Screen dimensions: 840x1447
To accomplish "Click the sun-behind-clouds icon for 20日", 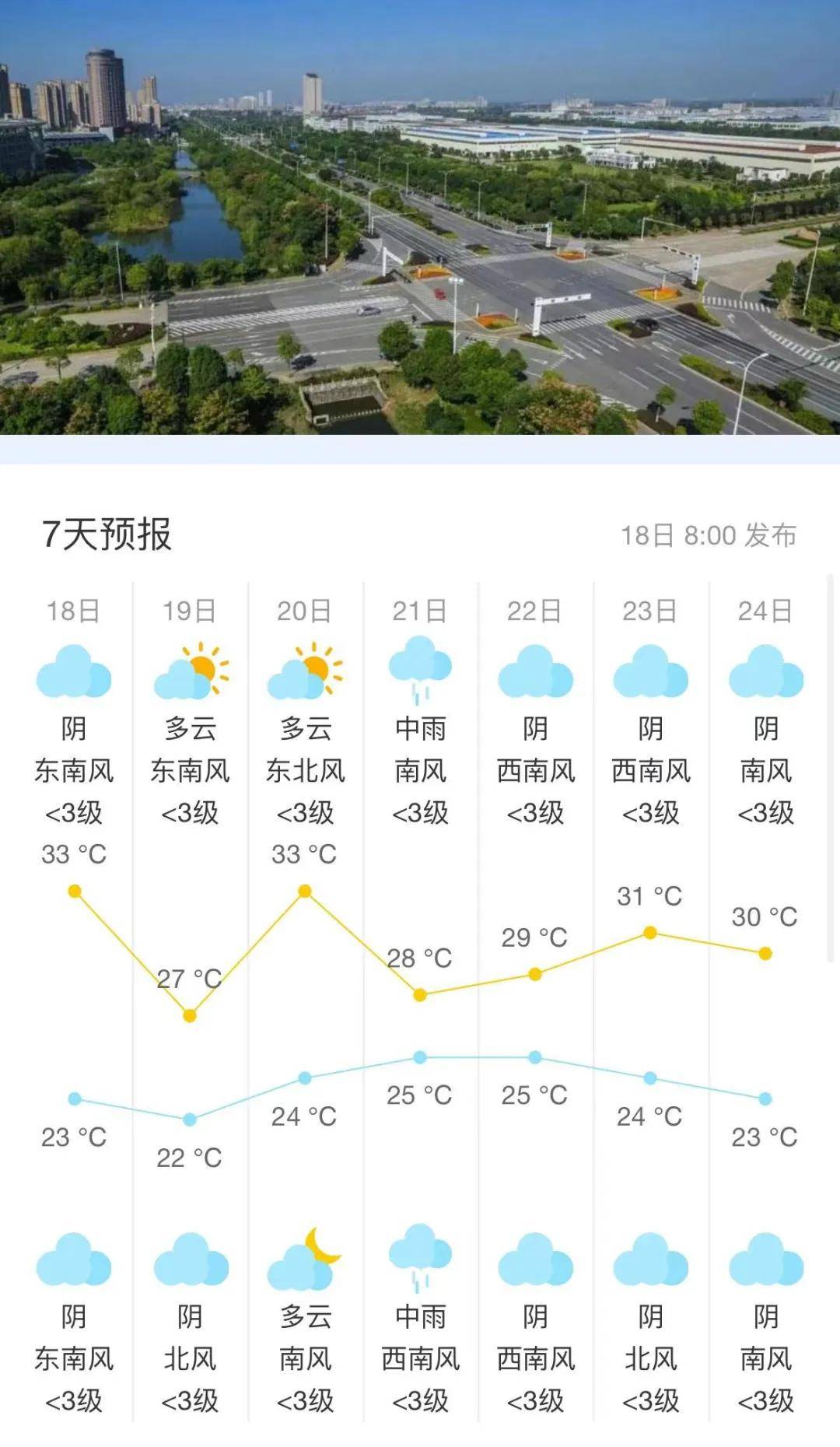I will [x=304, y=673].
